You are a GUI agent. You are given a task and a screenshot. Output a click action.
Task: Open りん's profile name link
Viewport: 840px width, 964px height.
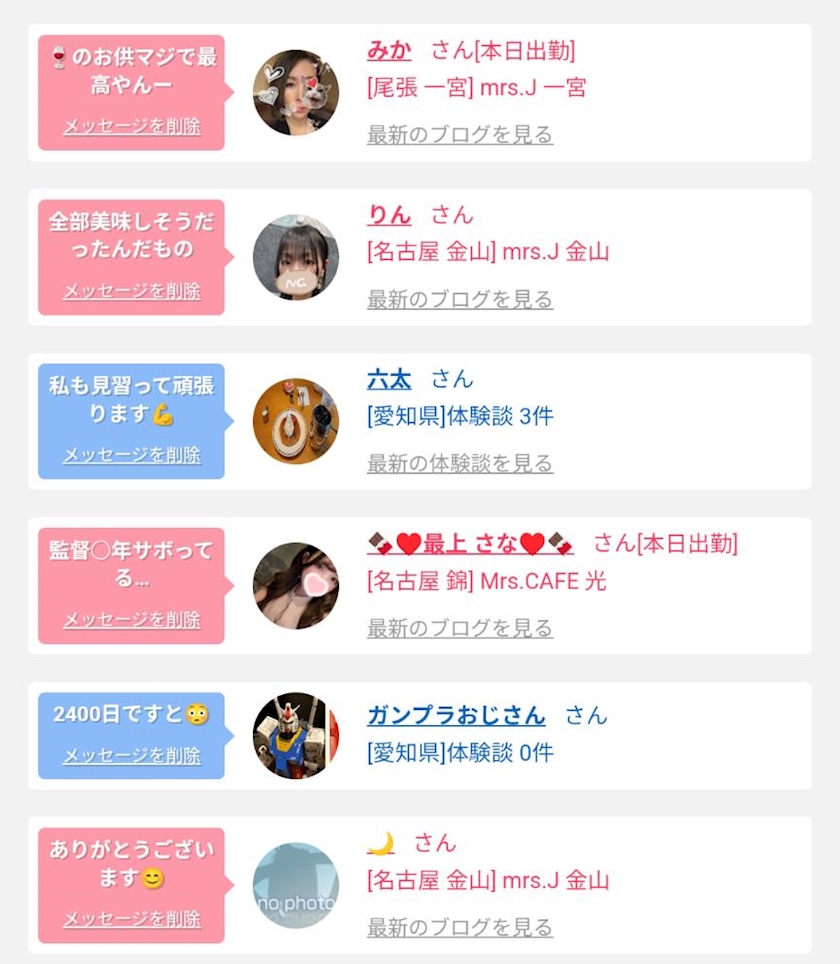click(x=389, y=214)
